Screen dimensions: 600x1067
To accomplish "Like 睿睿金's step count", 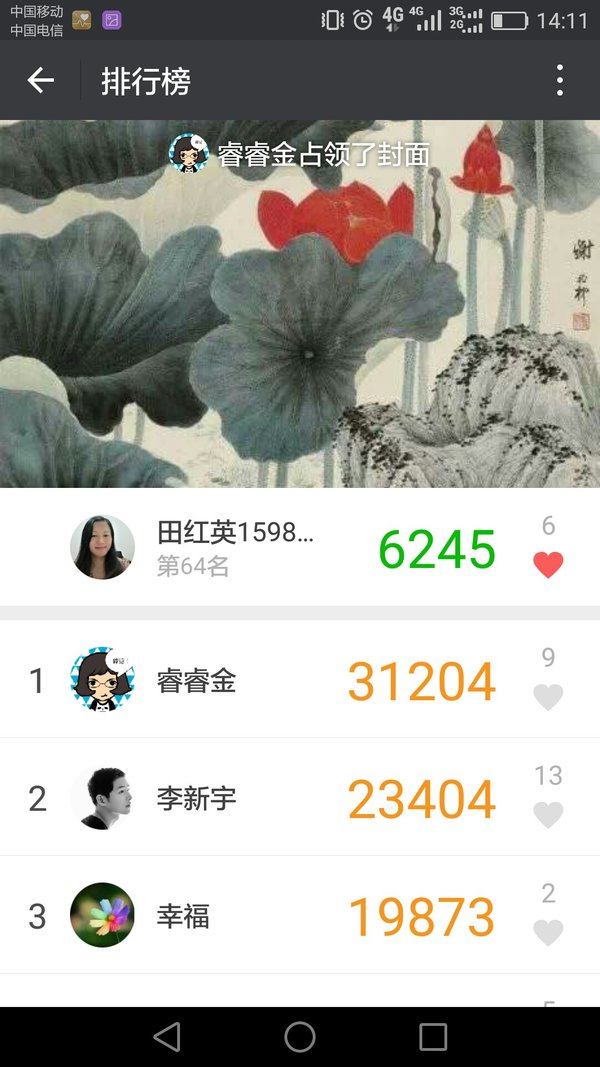I will click(x=548, y=697).
